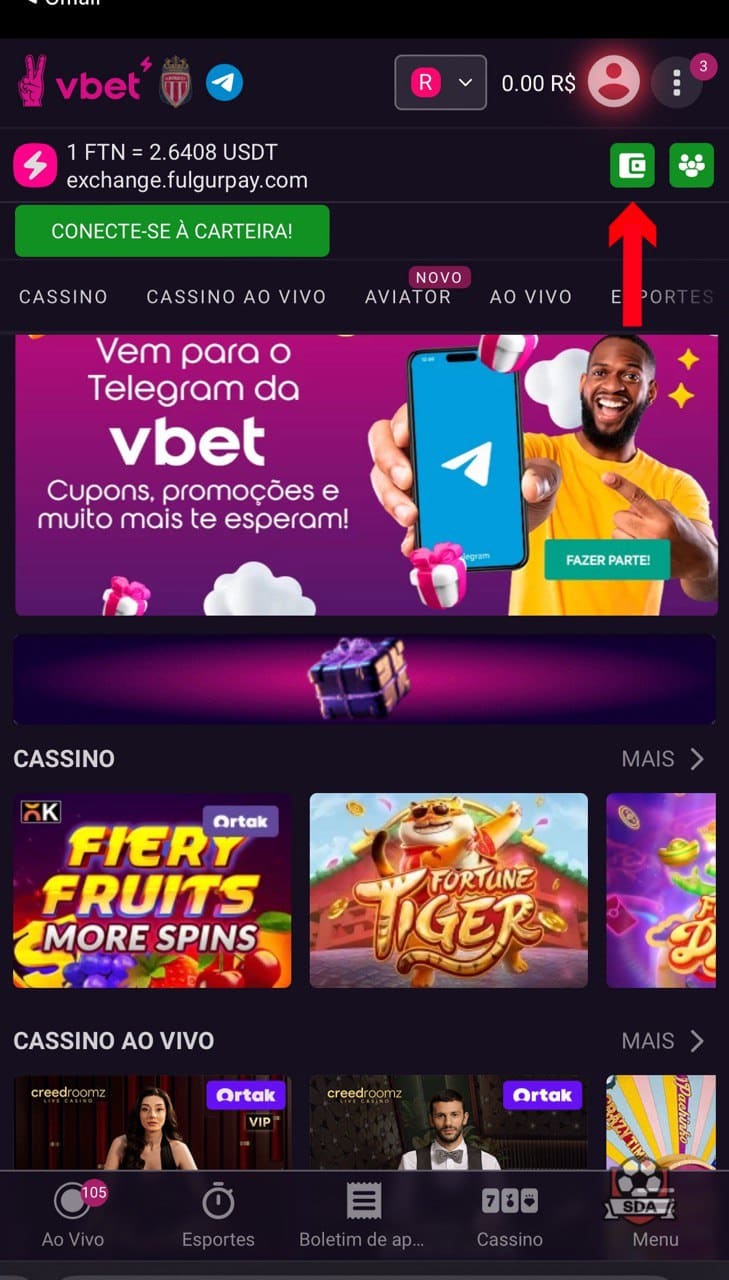Open Menu in bottom navigation
The height and width of the screenshot is (1280, 729).
tap(655, 1215)
